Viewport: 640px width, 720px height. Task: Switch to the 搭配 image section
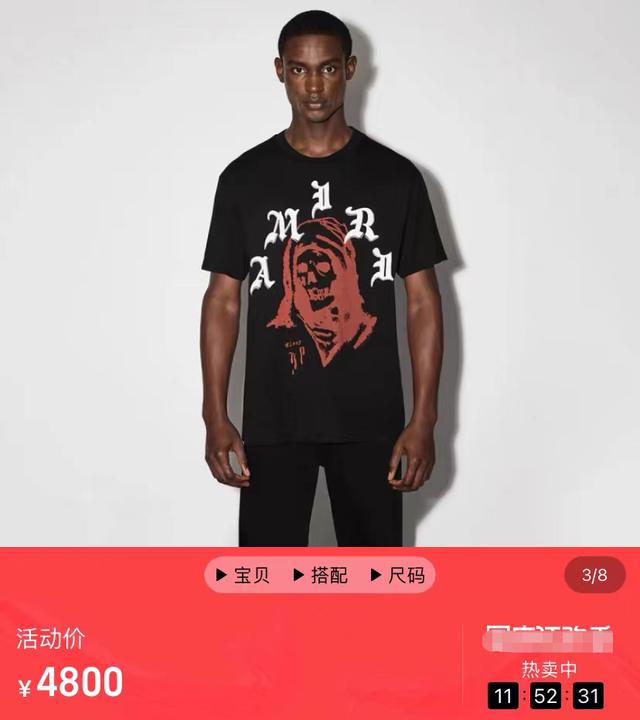click(320, 575)
